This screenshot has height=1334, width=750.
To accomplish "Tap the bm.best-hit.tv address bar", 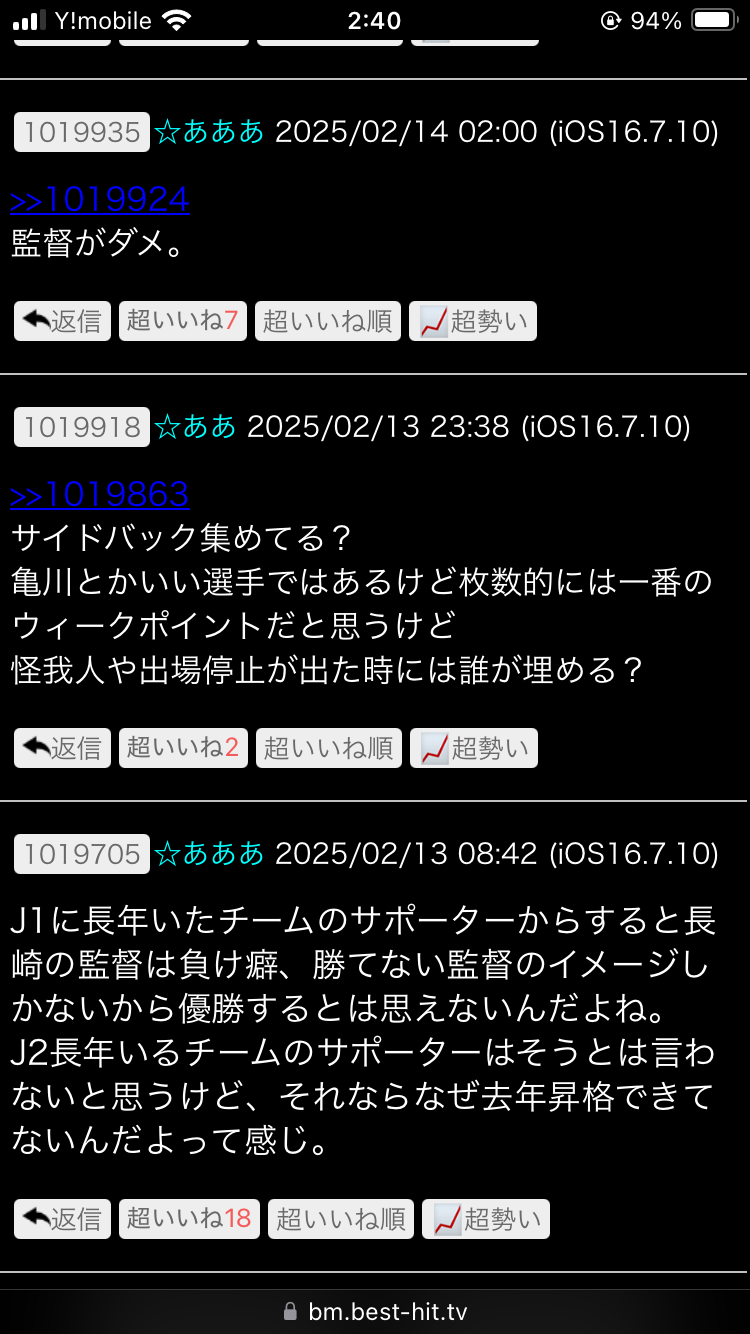I will coord(375,1312).
